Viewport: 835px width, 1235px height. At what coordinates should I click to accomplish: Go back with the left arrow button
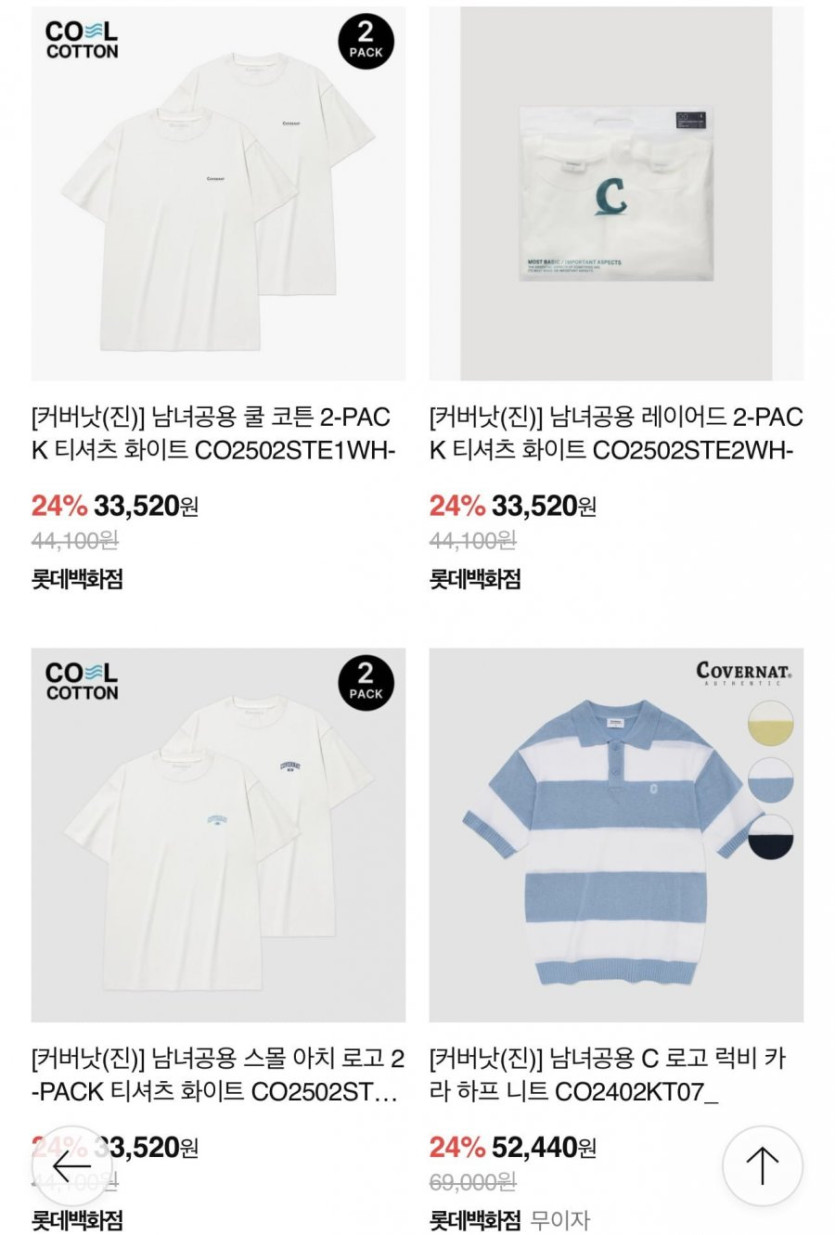[x=72, y=1166]
